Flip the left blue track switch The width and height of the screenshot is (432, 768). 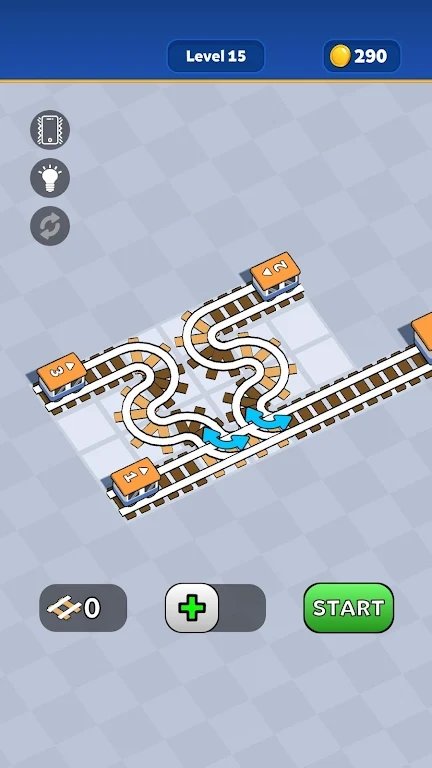coord(226,437)
